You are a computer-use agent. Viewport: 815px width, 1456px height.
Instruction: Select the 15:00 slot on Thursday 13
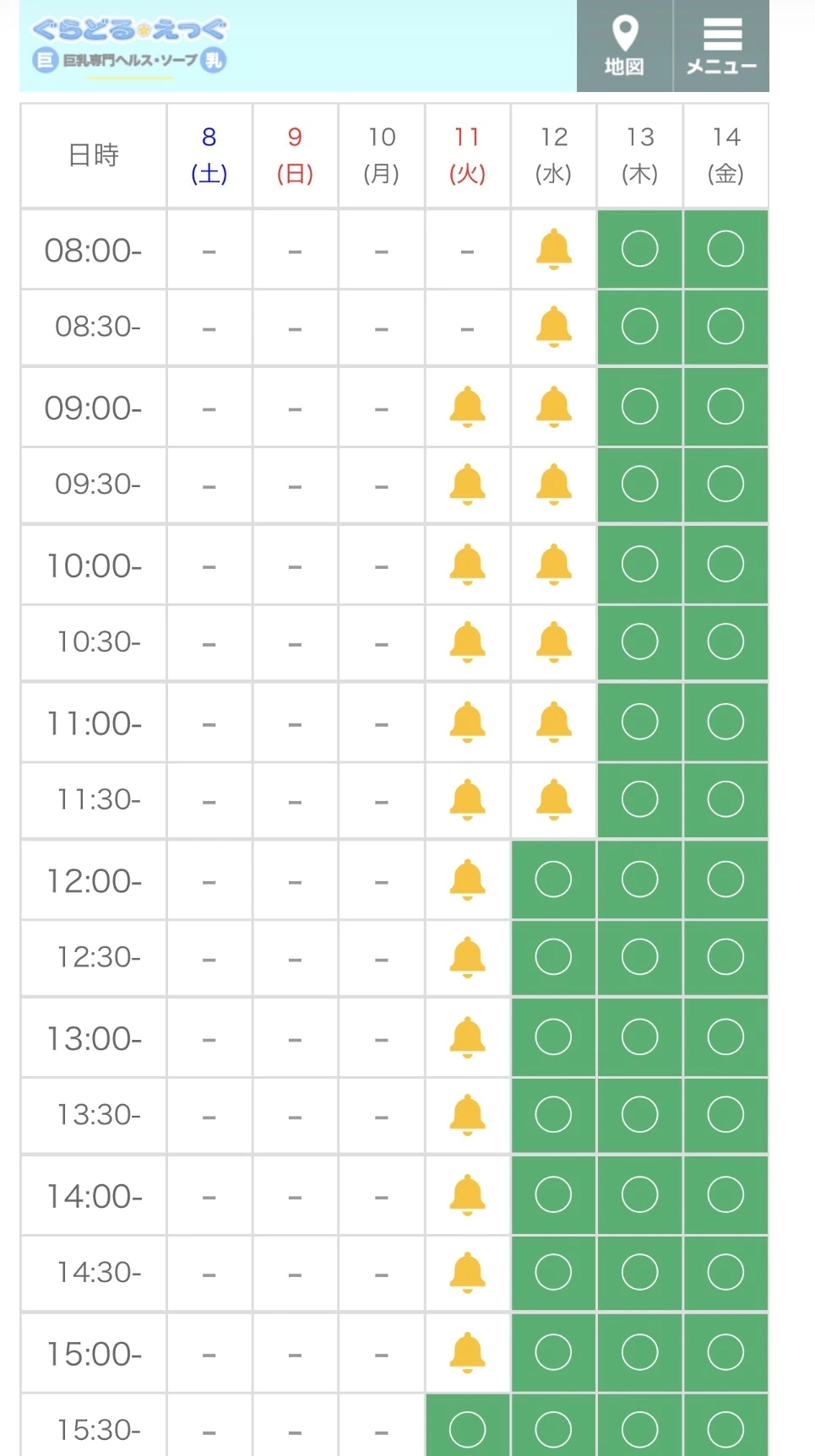(x=639, y=1352)
